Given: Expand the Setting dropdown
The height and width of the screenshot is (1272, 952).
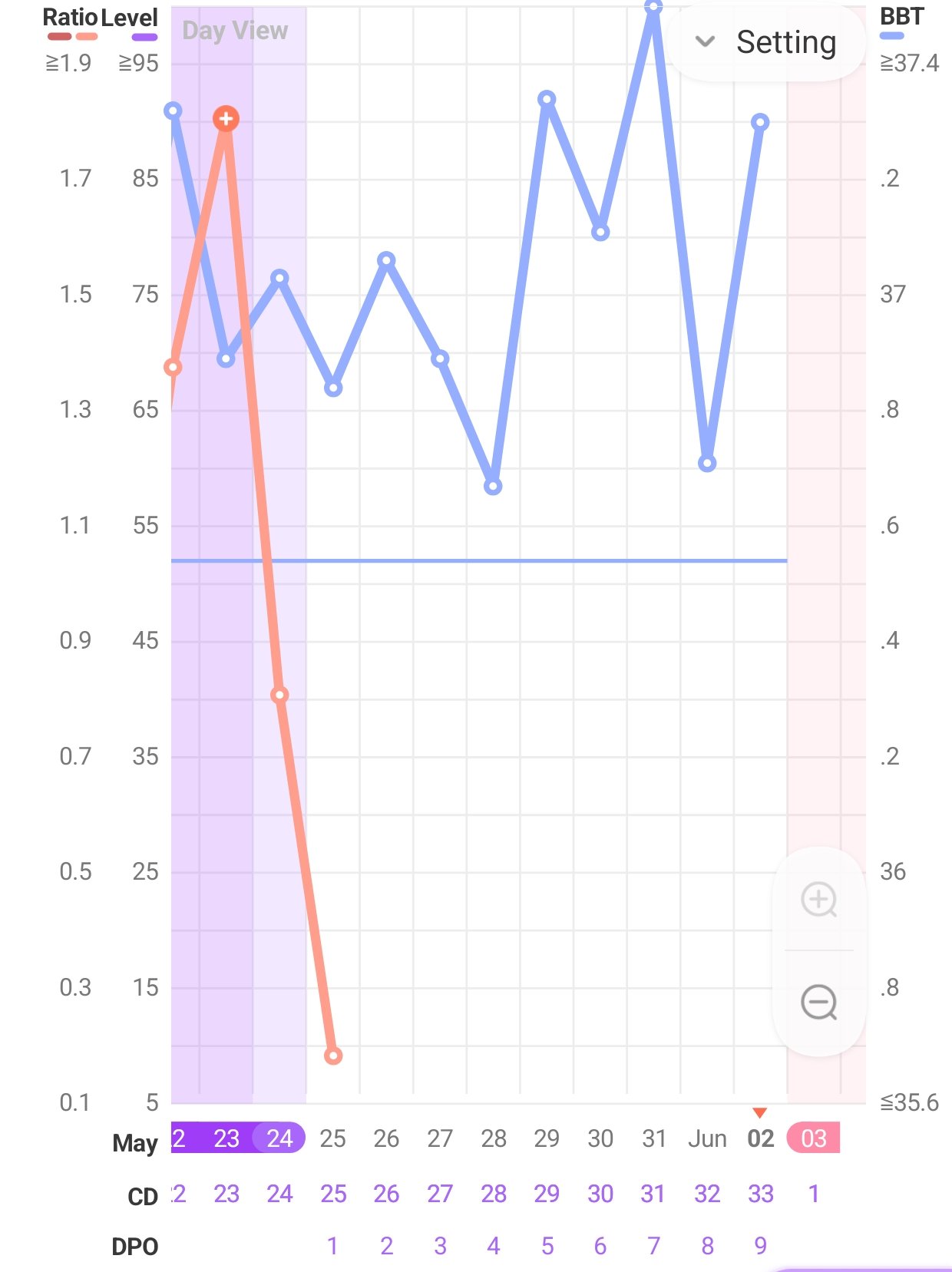Looking at the screenshot, I should (766, 42).
